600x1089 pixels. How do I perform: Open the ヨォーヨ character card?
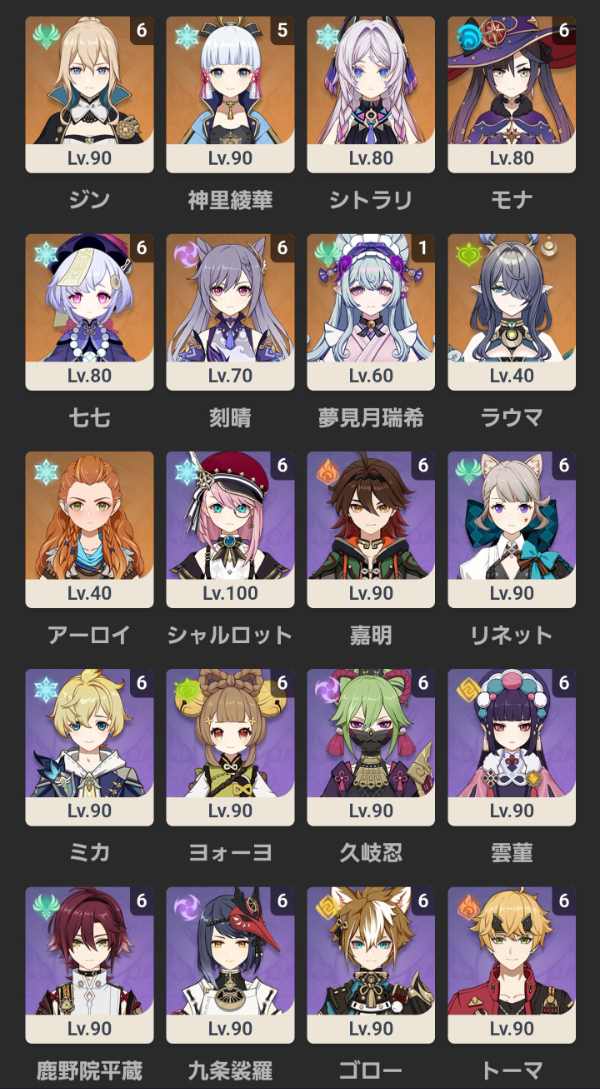click(x=230, y=746)
